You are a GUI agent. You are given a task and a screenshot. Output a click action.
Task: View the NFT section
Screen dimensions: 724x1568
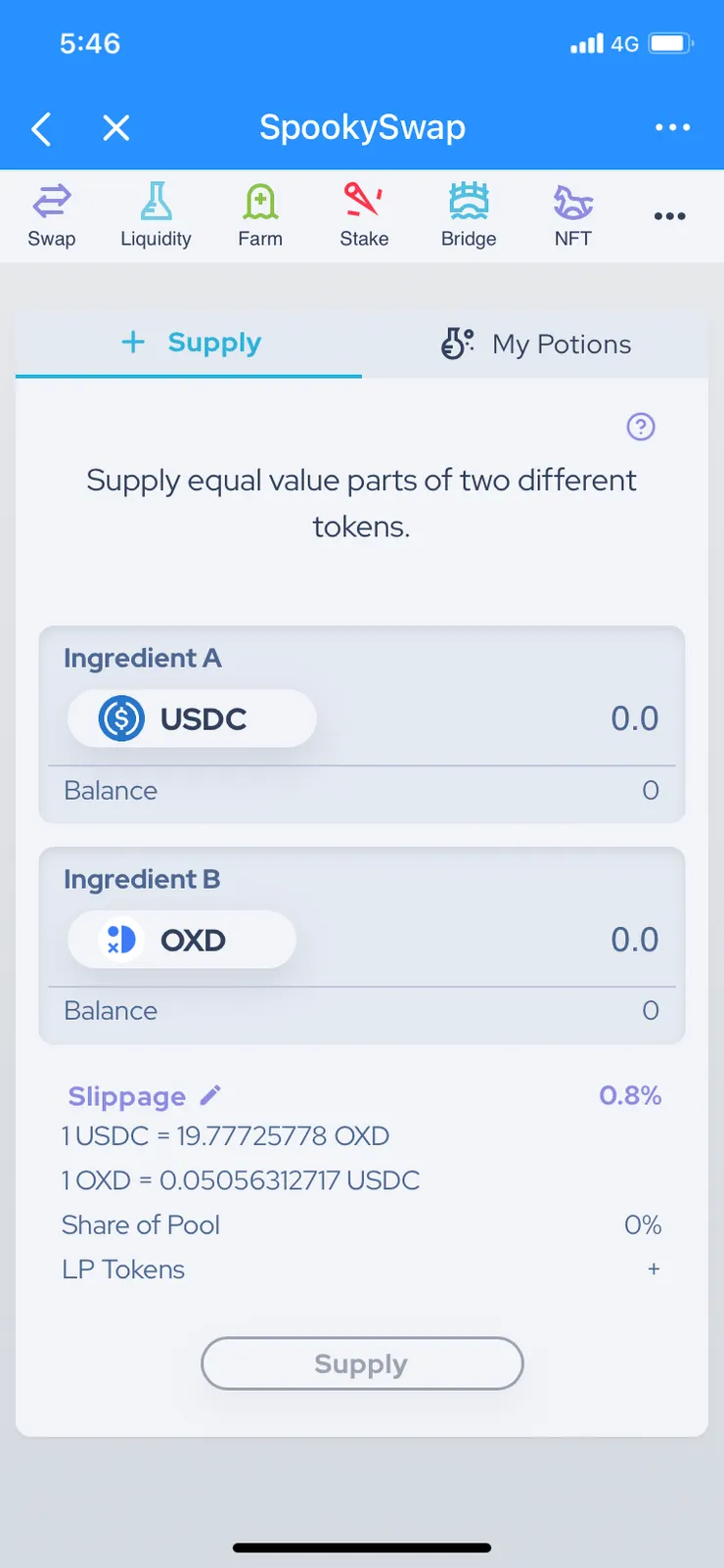(573, 216)
